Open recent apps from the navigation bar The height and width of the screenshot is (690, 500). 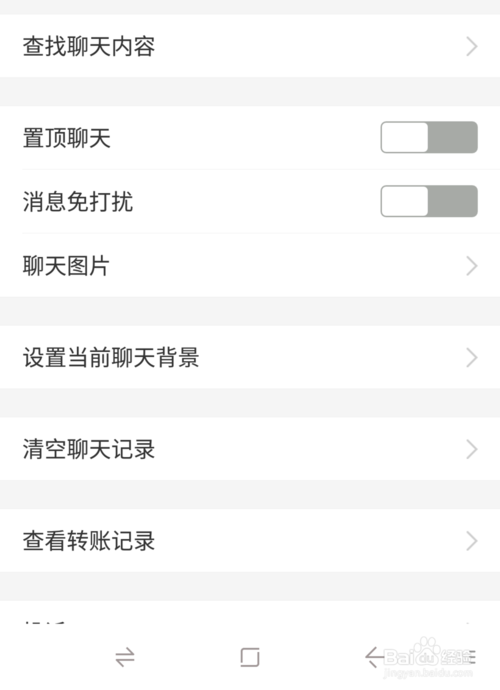pos(125,657)
